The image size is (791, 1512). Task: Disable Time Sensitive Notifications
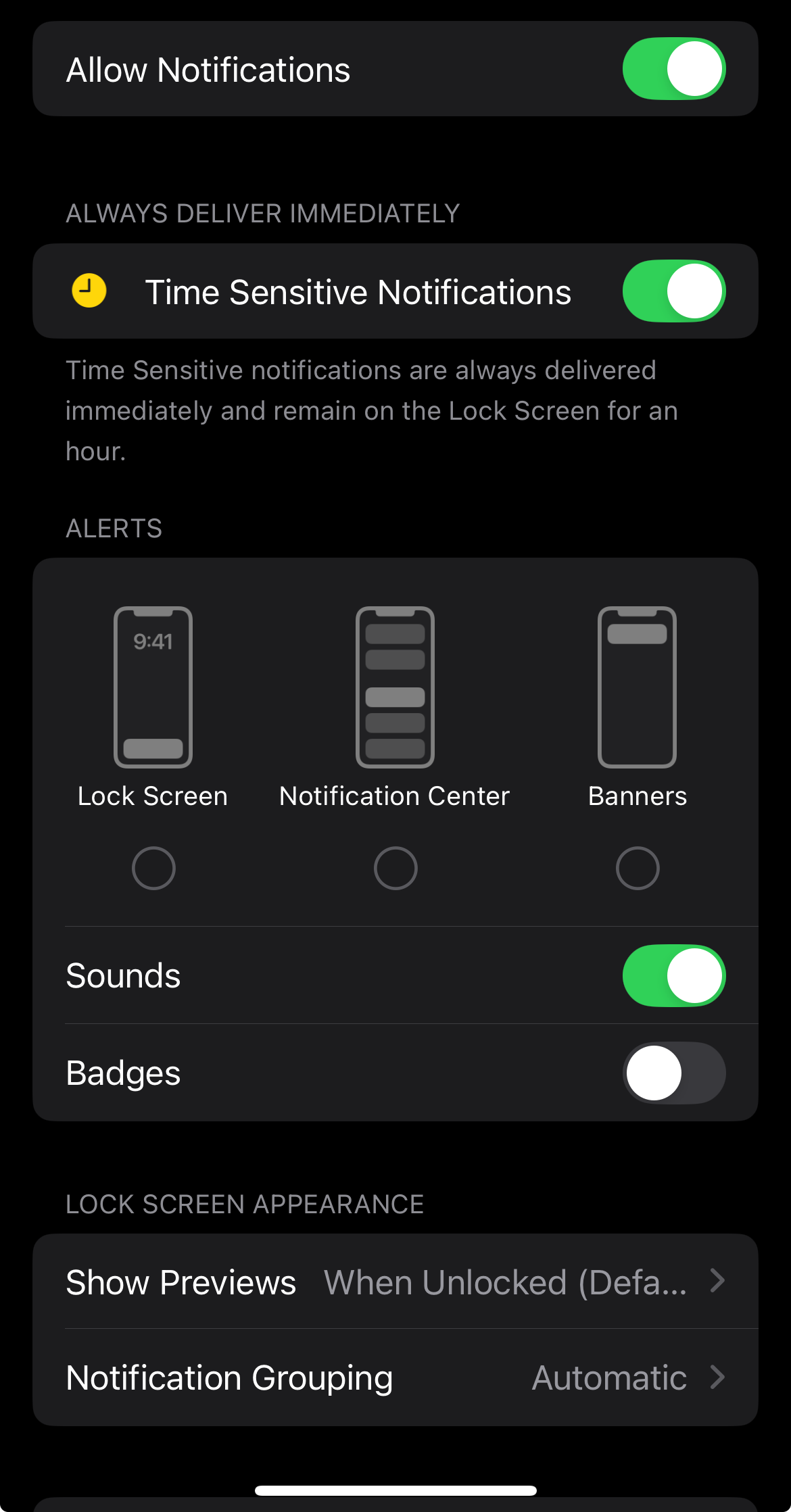673,291
